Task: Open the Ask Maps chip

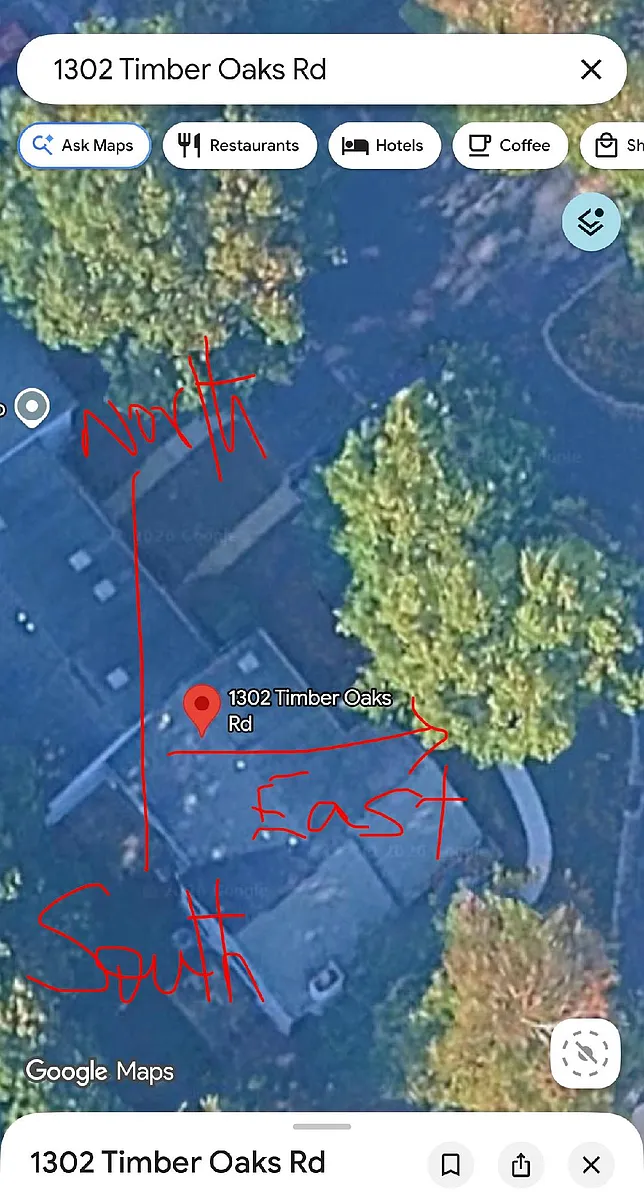Action: pyautogui.click(x=84, y=145)
